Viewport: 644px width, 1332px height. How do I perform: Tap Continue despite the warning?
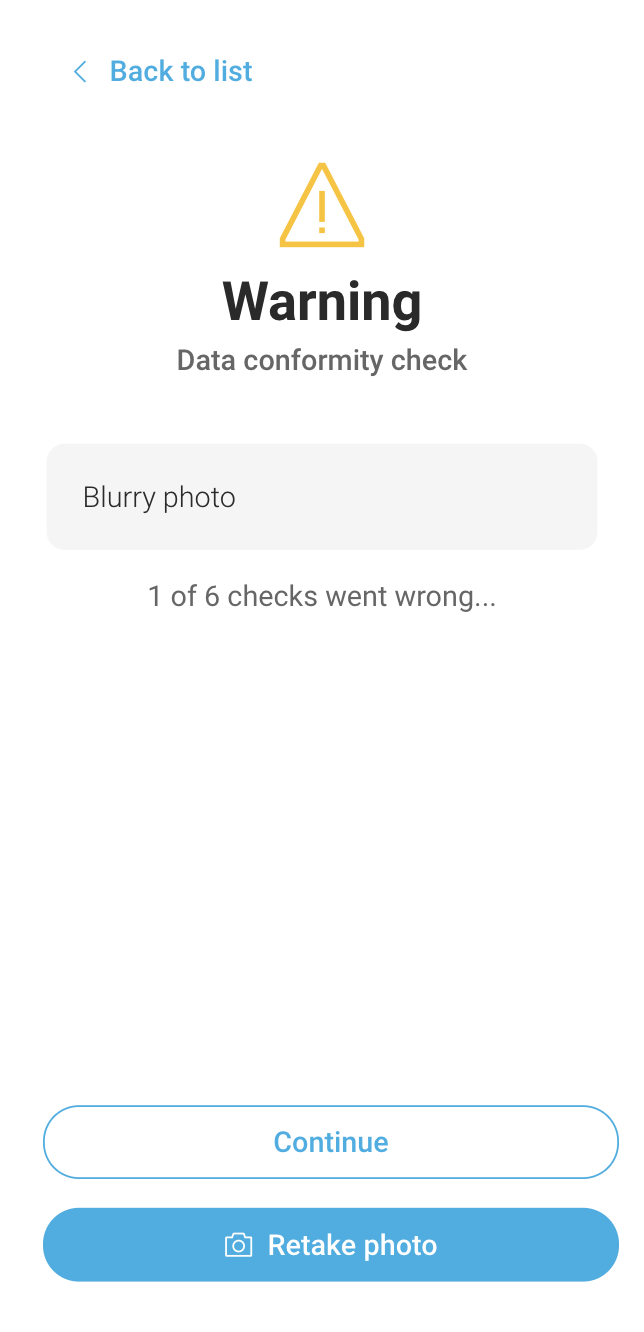(x=330, y=1142)
